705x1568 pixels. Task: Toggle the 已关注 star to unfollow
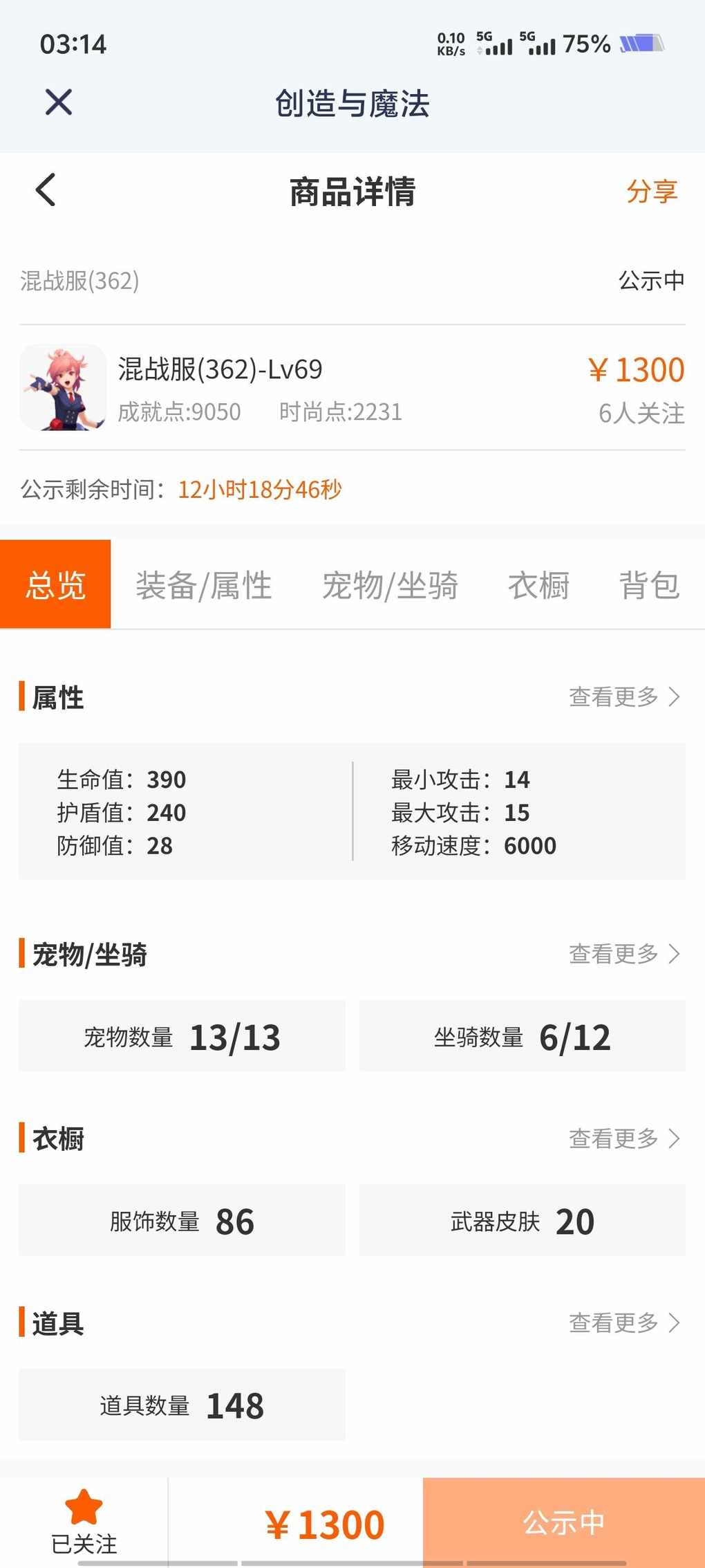pyautogui.click(x=84, y=1522)
